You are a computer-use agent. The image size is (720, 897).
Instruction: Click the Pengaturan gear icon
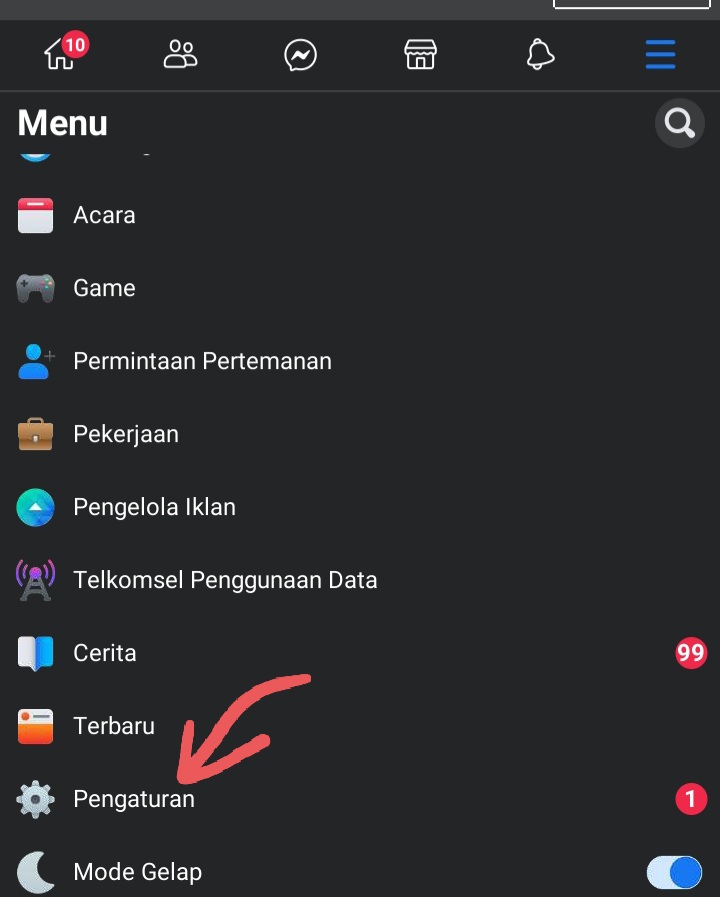pyautogui.click(x=35, y=799)
